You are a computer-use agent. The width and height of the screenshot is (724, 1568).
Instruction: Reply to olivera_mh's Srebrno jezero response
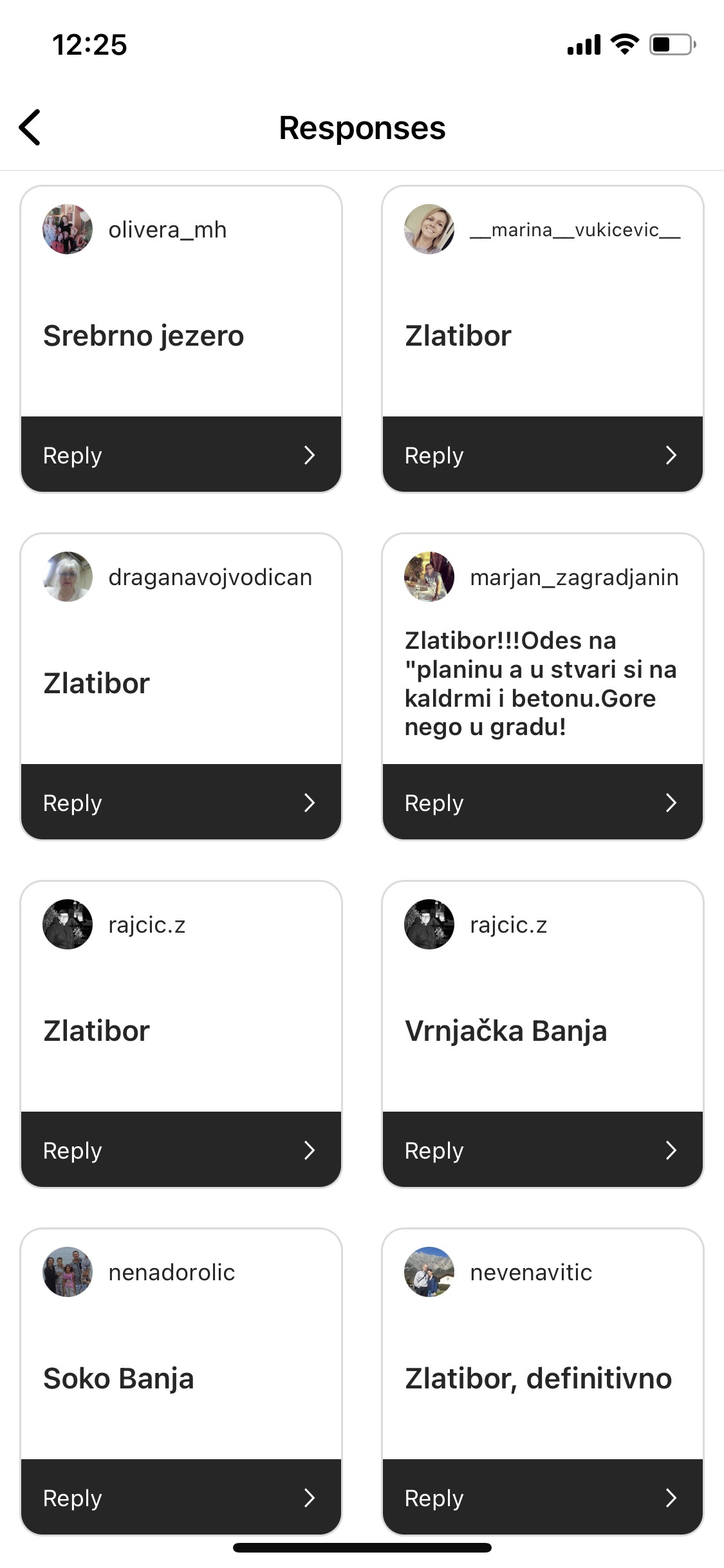[x=181, y=455]
